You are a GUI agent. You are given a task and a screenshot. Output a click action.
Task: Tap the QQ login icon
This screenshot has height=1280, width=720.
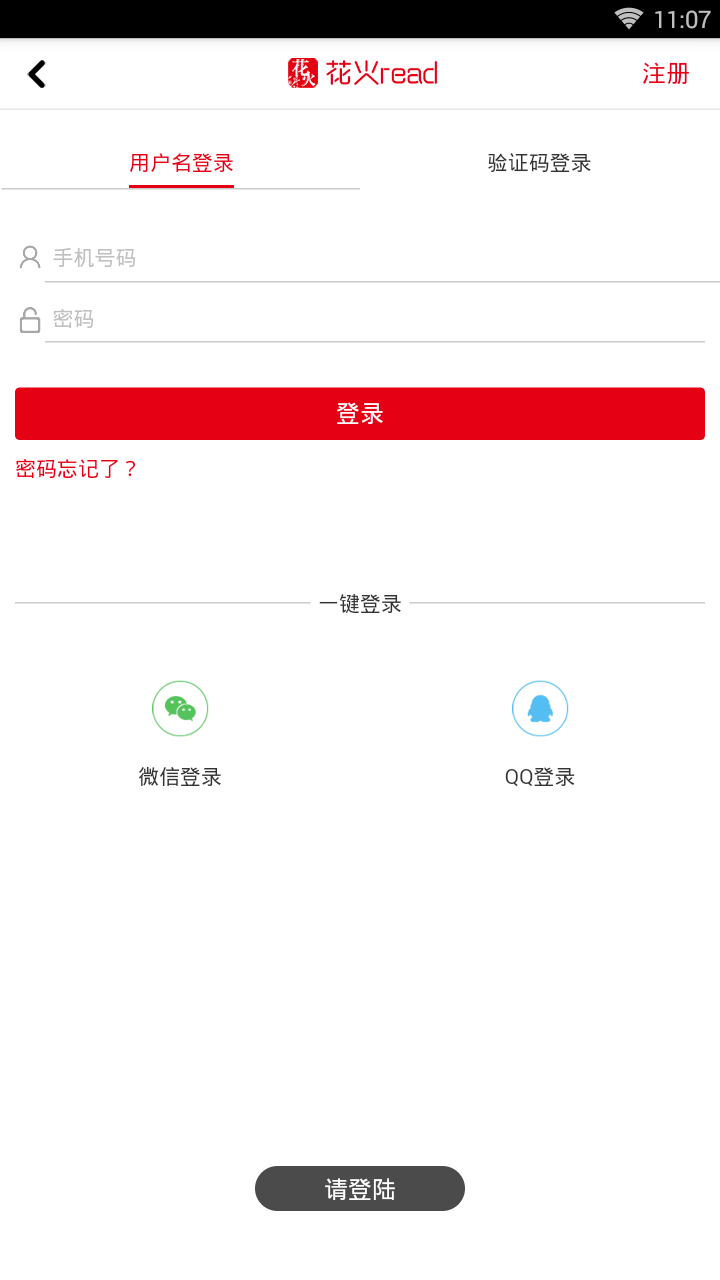[x=540, y=708]
